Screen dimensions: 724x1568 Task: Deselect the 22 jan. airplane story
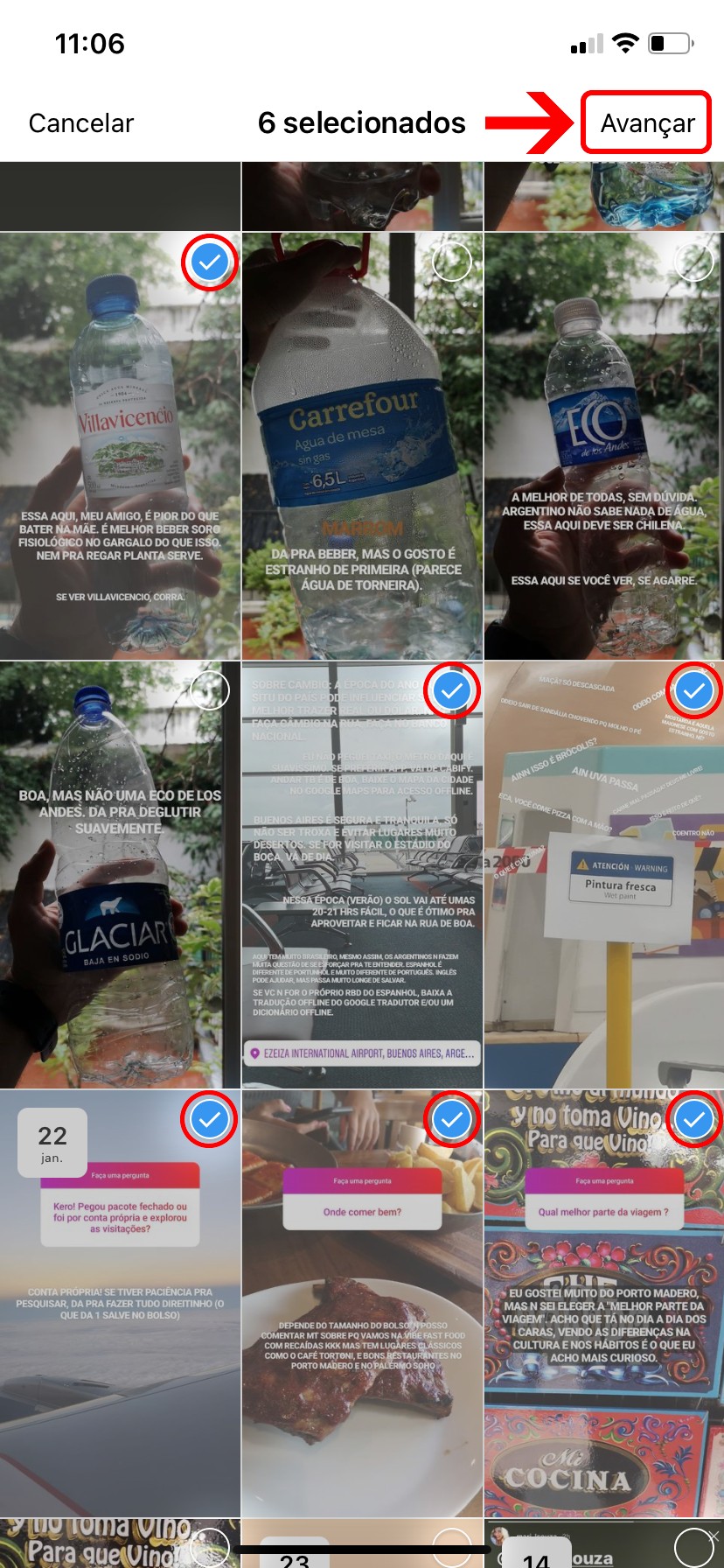[210, 1119]
